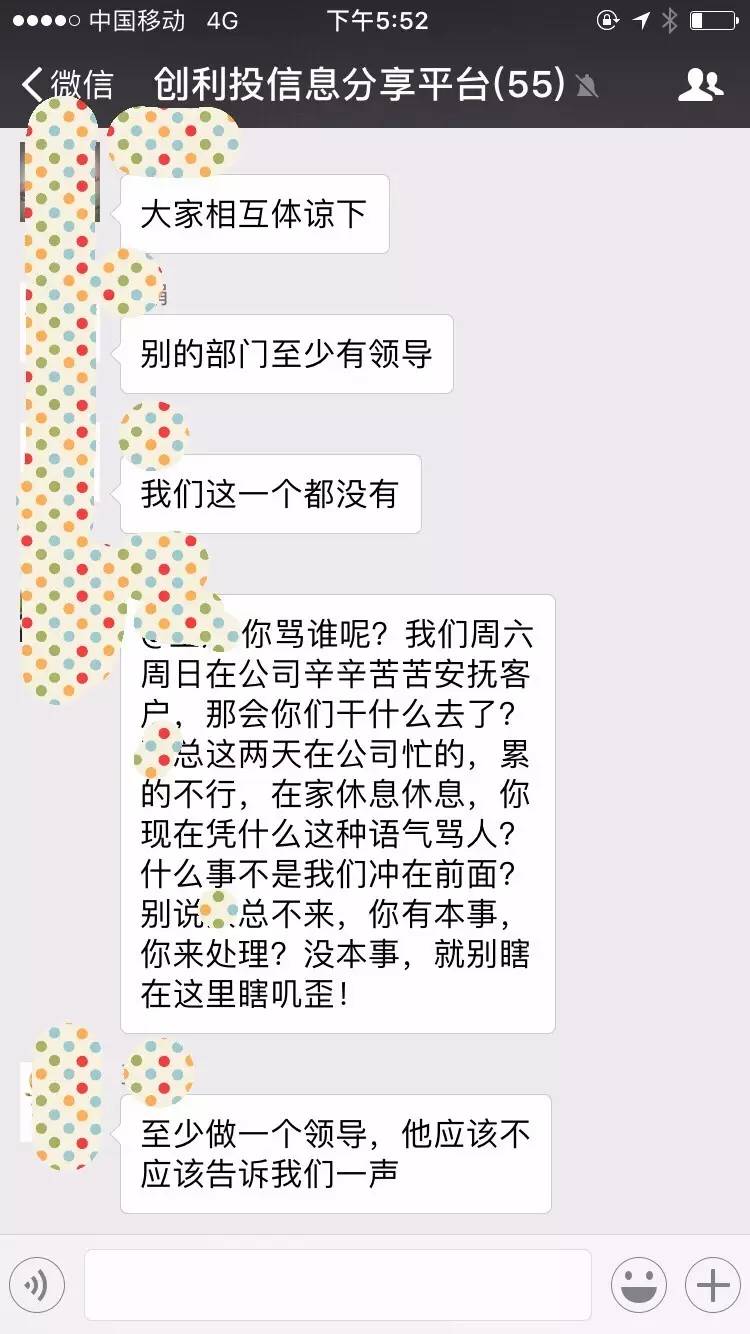Tap the location arrow icon in the status bar
The width and height of the screenshot is (750, 1334).
click(x=641, y=18)
